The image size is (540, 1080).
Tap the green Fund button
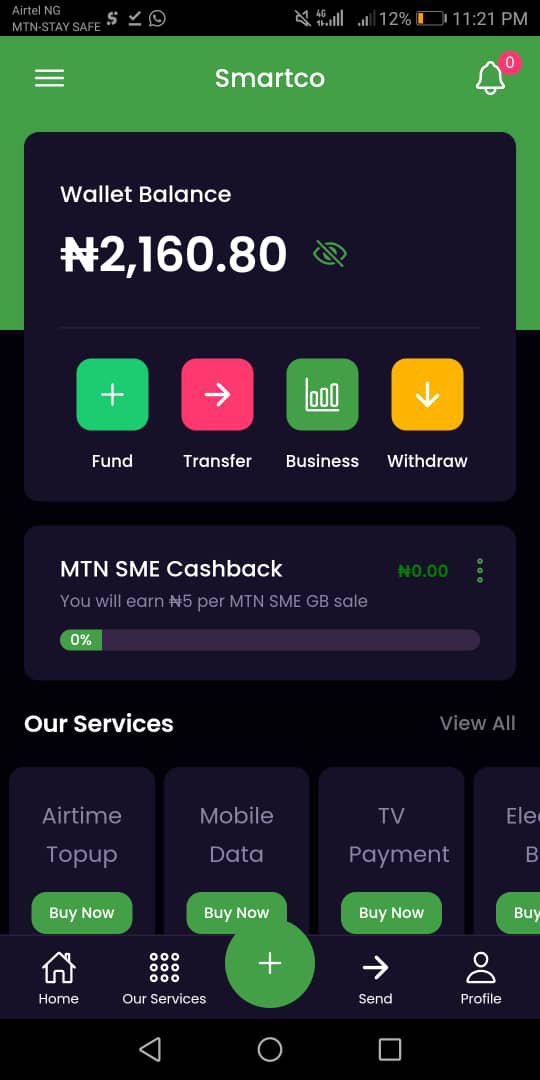112,395
